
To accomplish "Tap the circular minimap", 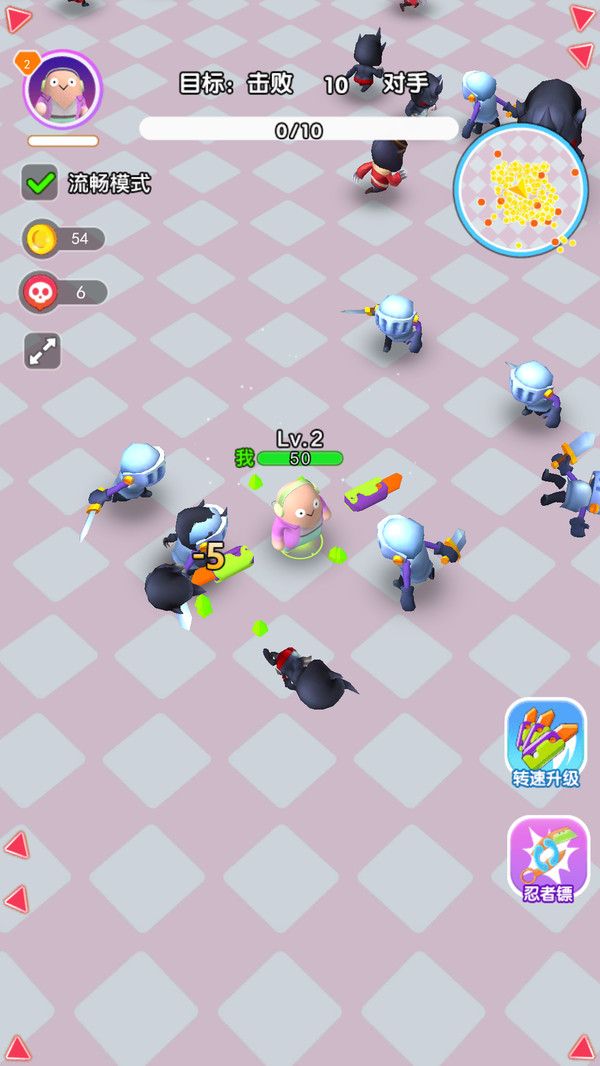I will pyautogui.click(x=520, y=190).
